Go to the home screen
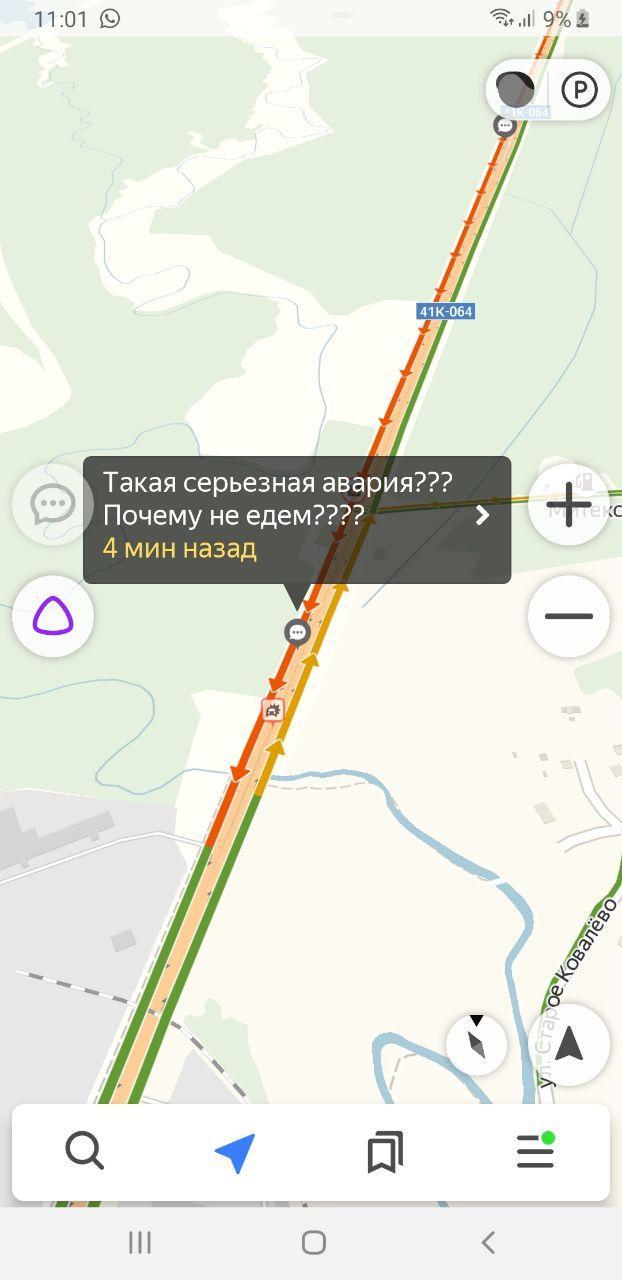This screenshot has height=1280, width=622. 313,1243
